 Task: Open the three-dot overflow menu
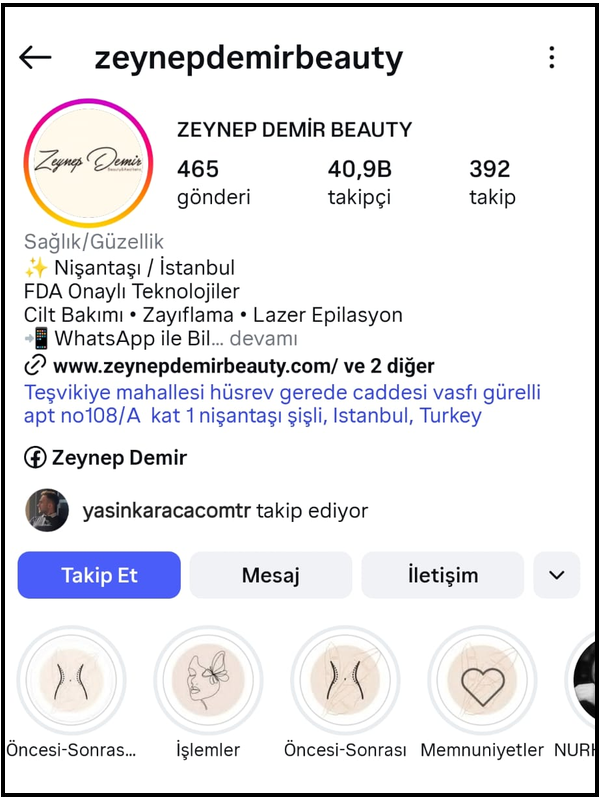pyautogui.click(x=551, y=57)
